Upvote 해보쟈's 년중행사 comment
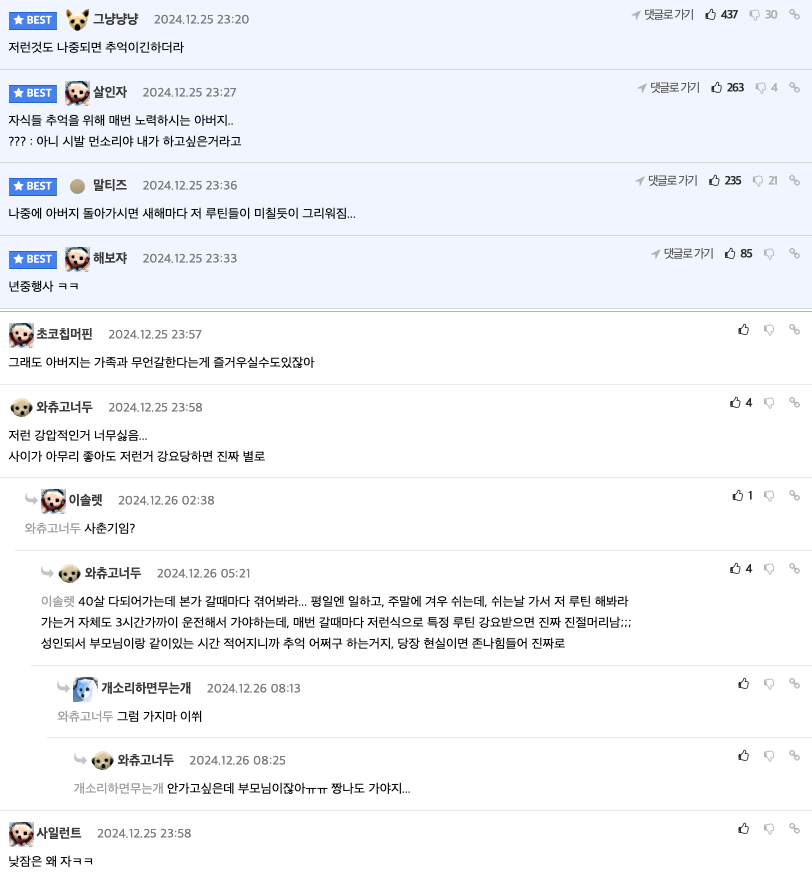812x883 pixels. pos(730,254)
